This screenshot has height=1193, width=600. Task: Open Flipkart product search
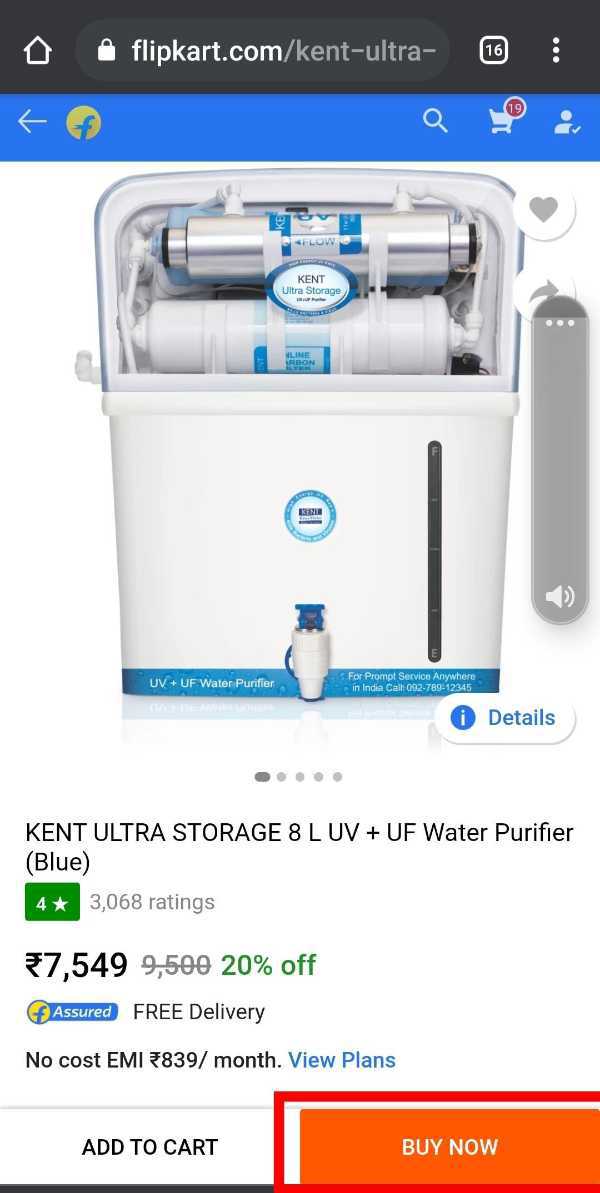(x=435, y=122)
